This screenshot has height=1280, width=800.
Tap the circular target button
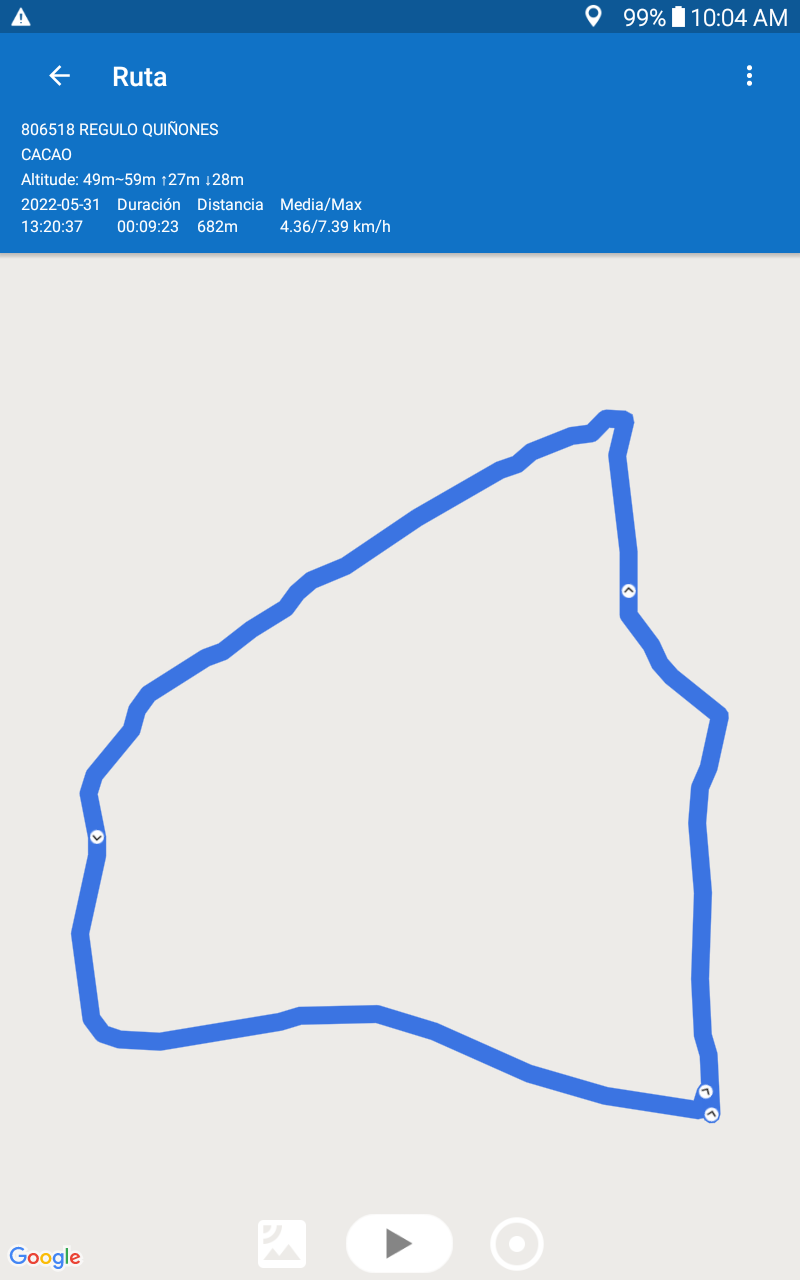pyautogui.click(x=517, y=1244)
